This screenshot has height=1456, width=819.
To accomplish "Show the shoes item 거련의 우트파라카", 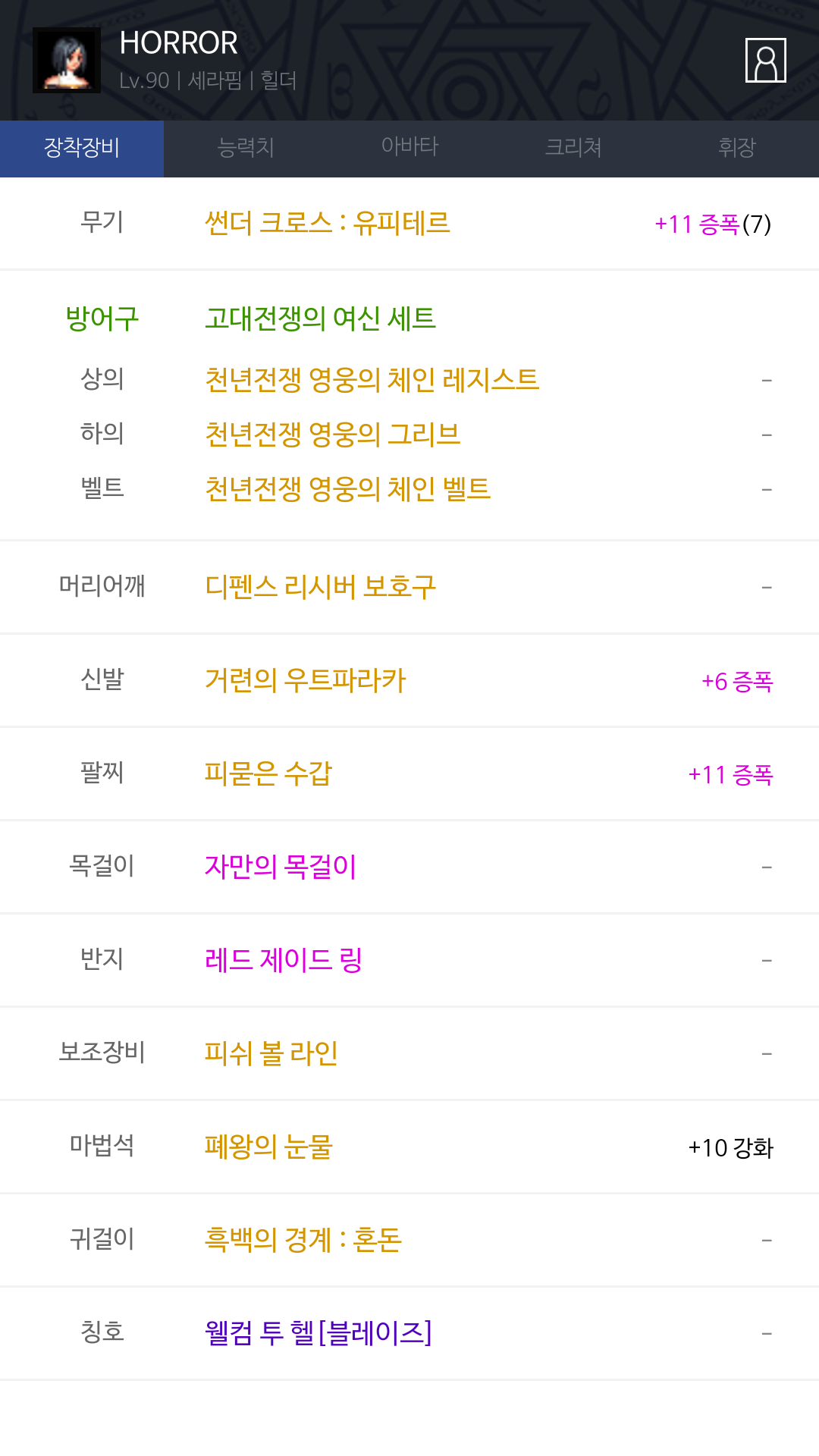I will pos(306,680).
